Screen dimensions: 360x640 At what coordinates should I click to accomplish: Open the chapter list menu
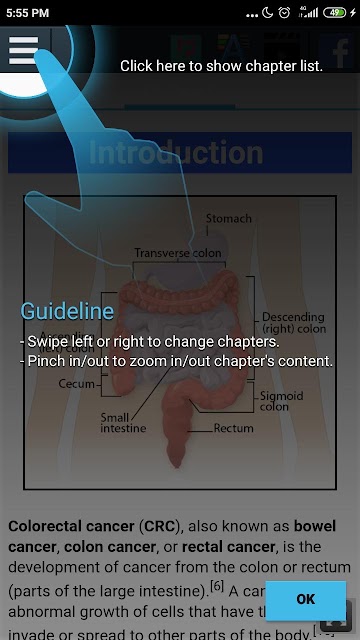pyautogui.click(x=24, y=50)
